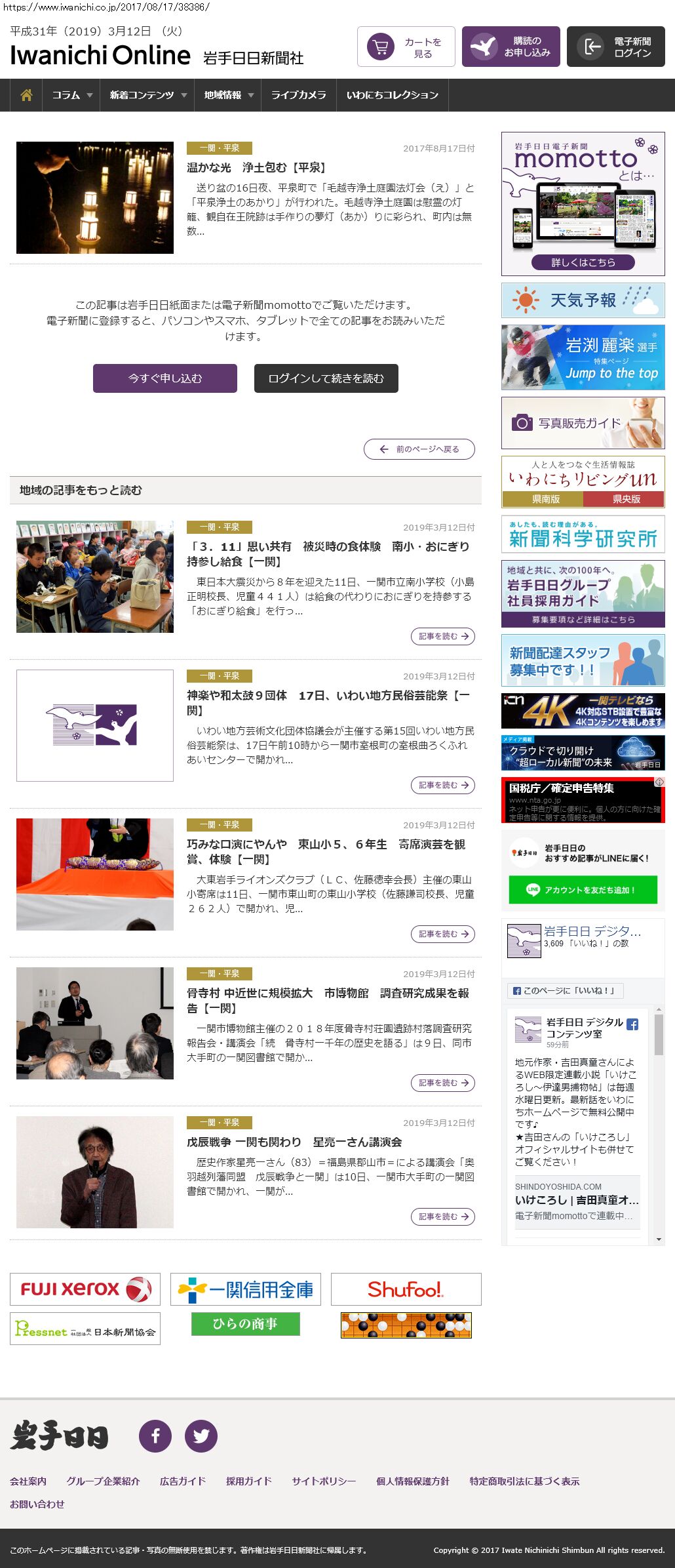Open the home icon in the navigation bar

point(26,95)
